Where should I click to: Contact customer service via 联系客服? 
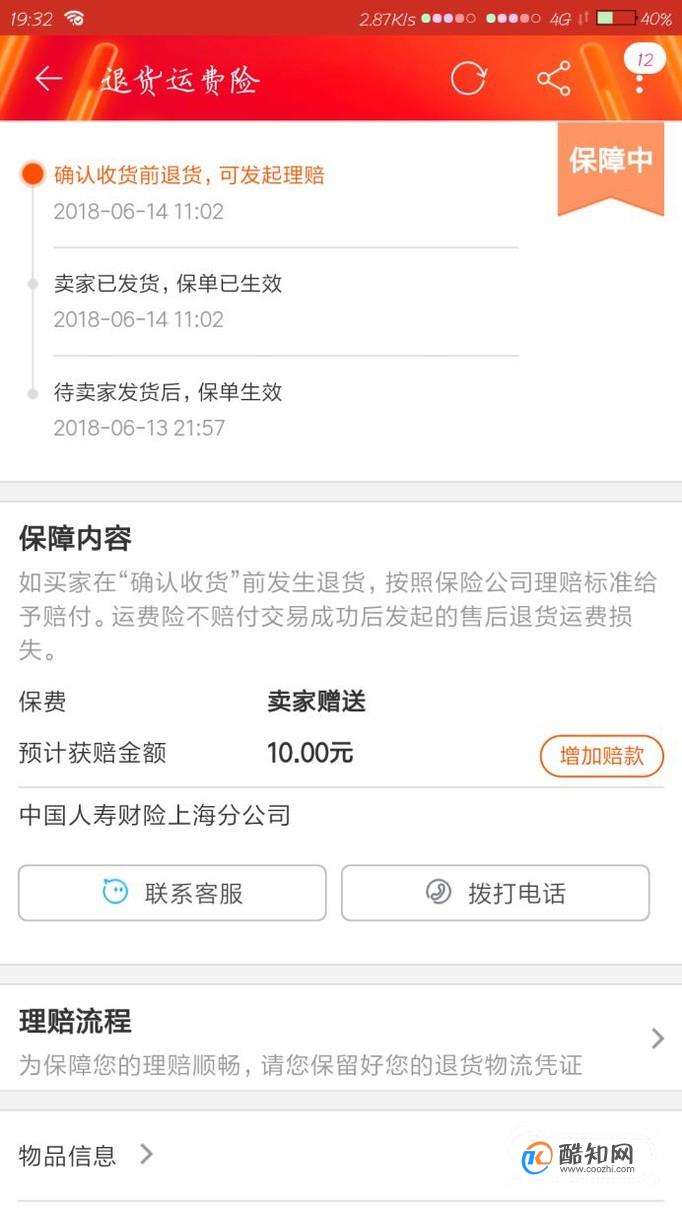click(x=172, y=893)
